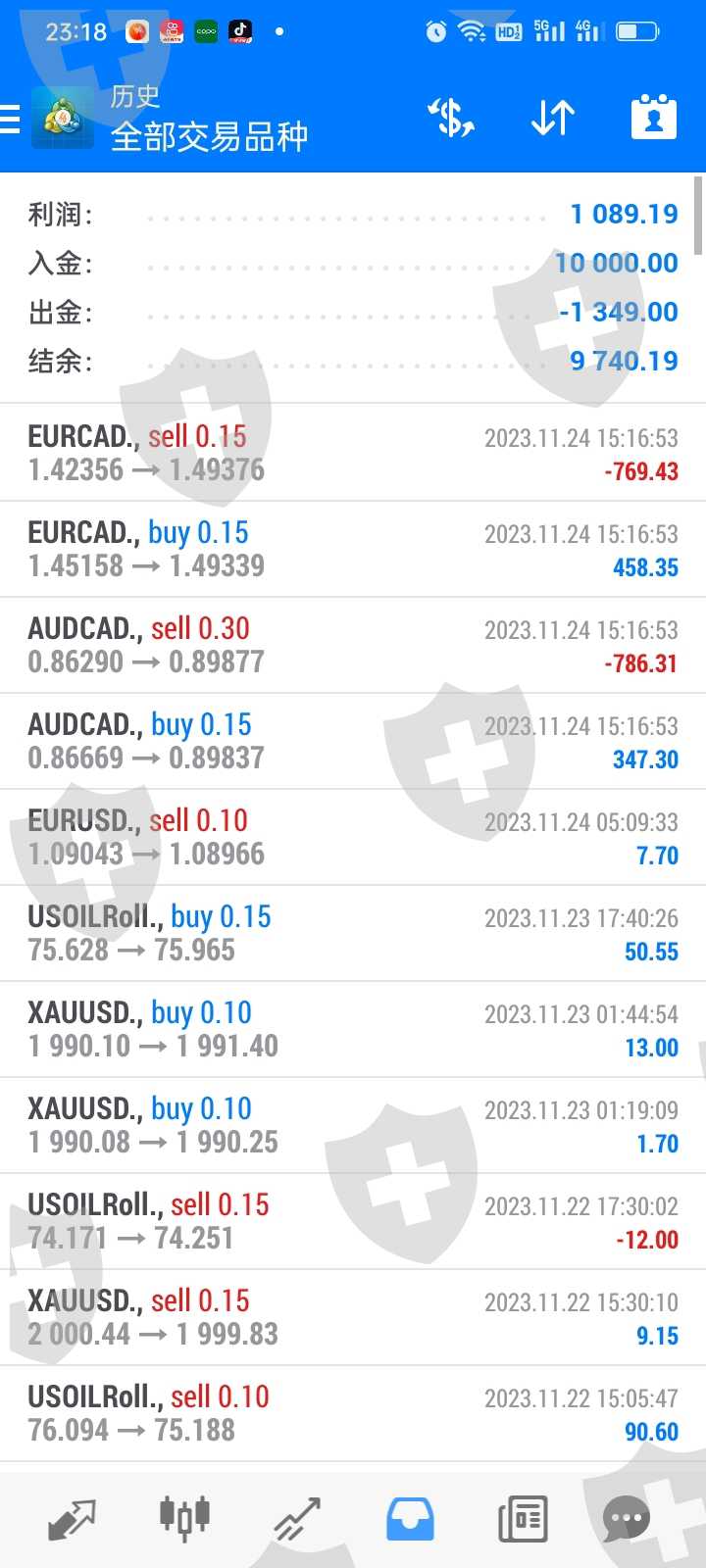This screenshot has width=706, height=1568.
Task: Open the Trade tab
Action: point(297,1519)
